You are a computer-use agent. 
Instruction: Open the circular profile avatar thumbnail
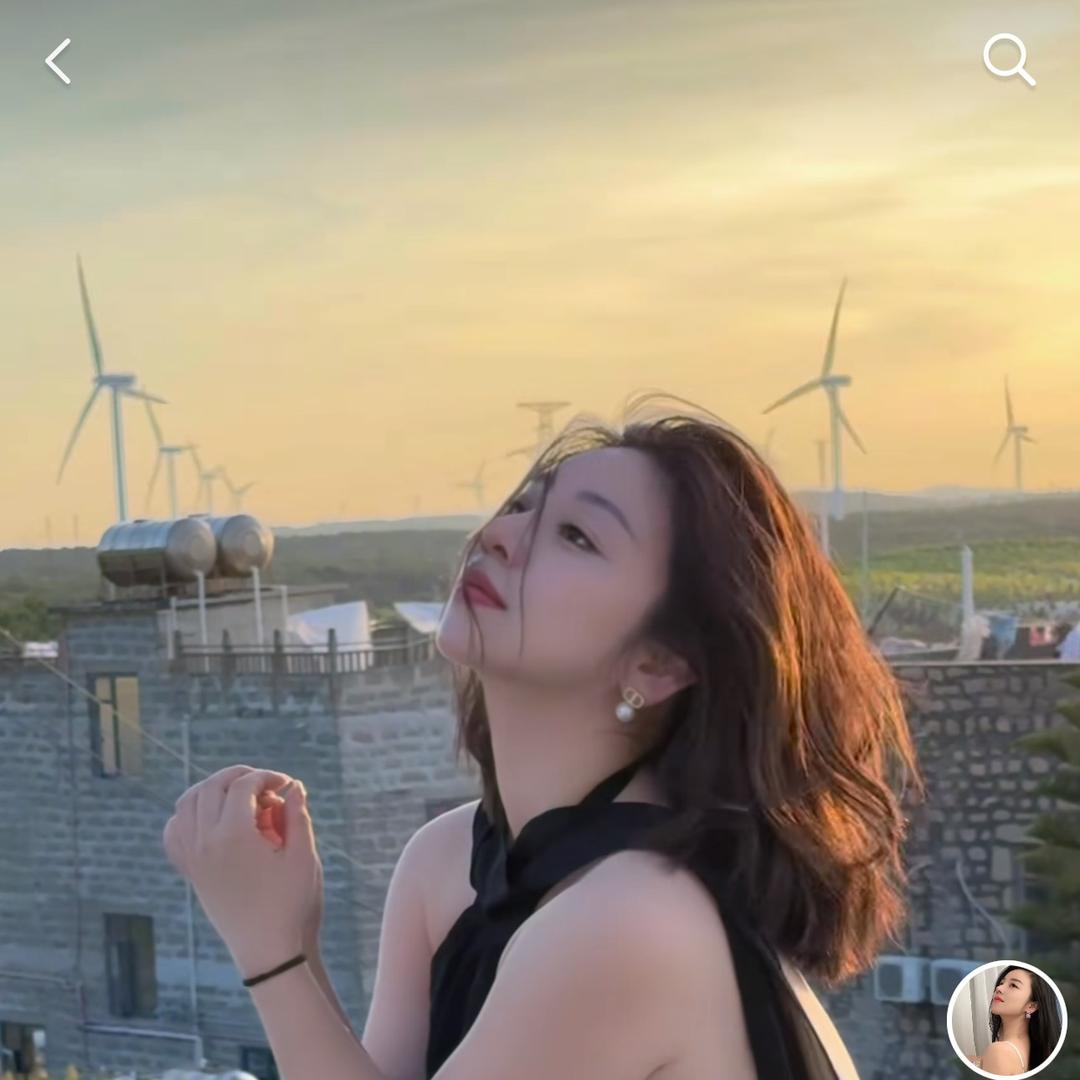[1007, 1020]
